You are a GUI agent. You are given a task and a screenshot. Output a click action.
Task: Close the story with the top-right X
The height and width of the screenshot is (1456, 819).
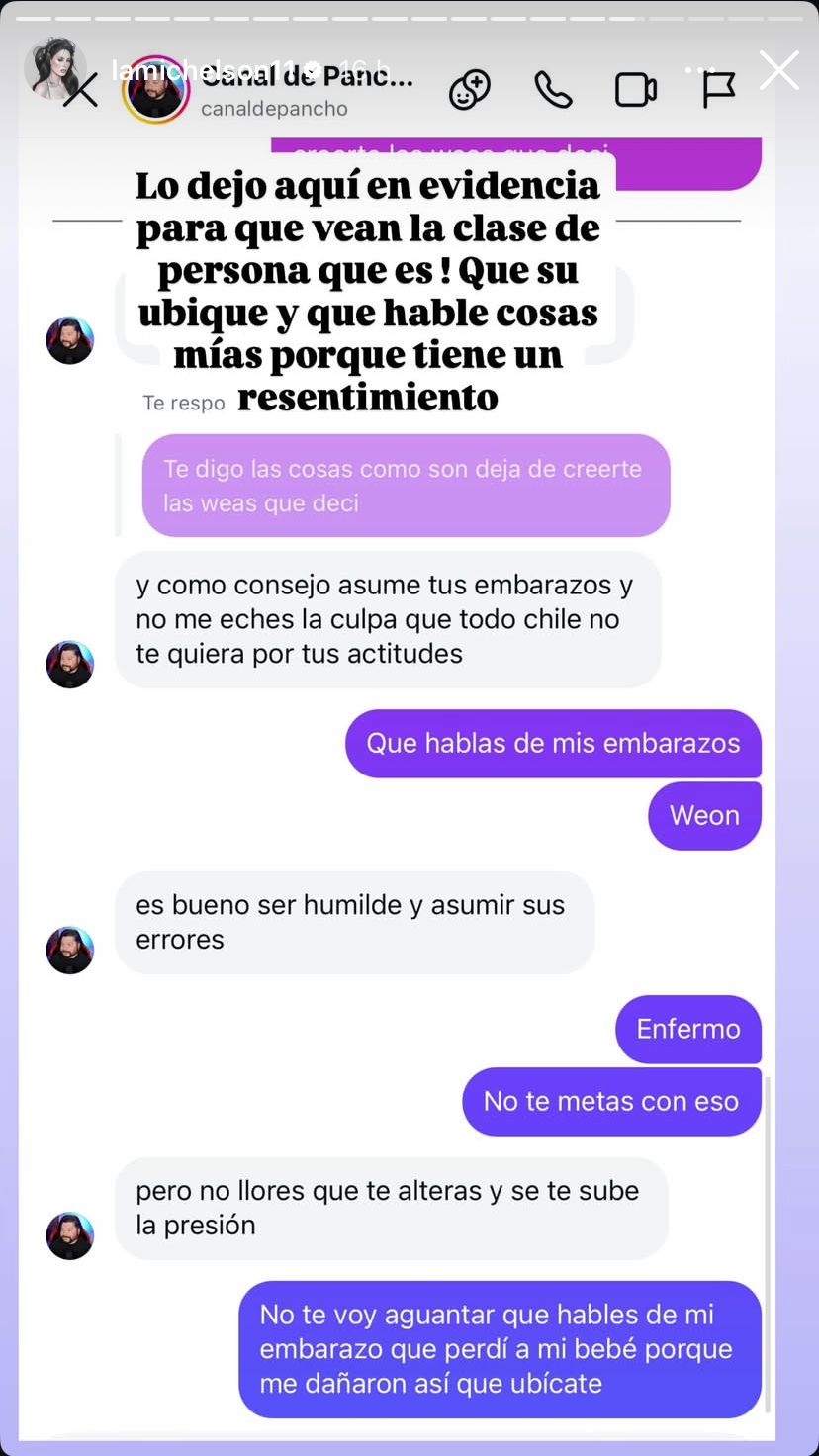tap(779, 70)
